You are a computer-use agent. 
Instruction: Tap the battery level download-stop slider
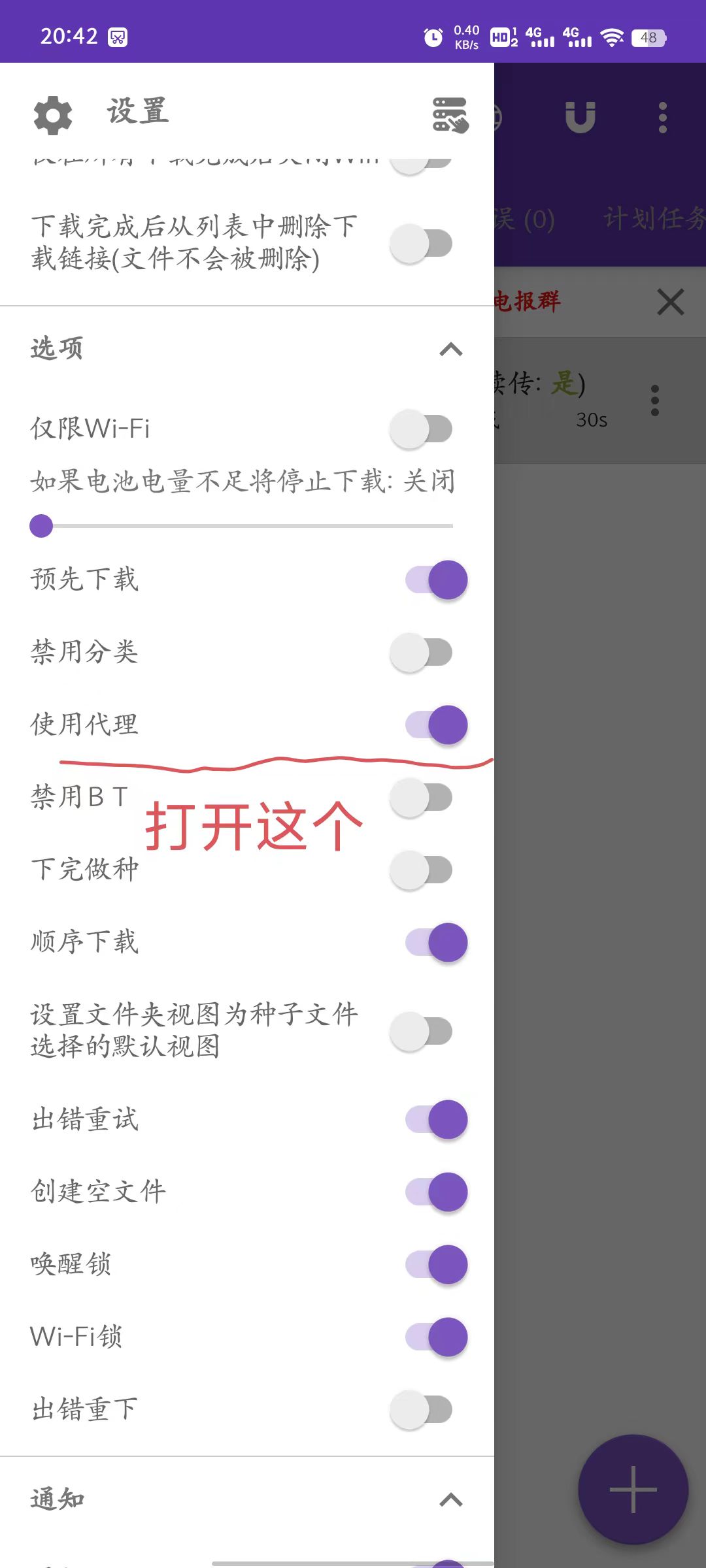[x=241, y=526]
